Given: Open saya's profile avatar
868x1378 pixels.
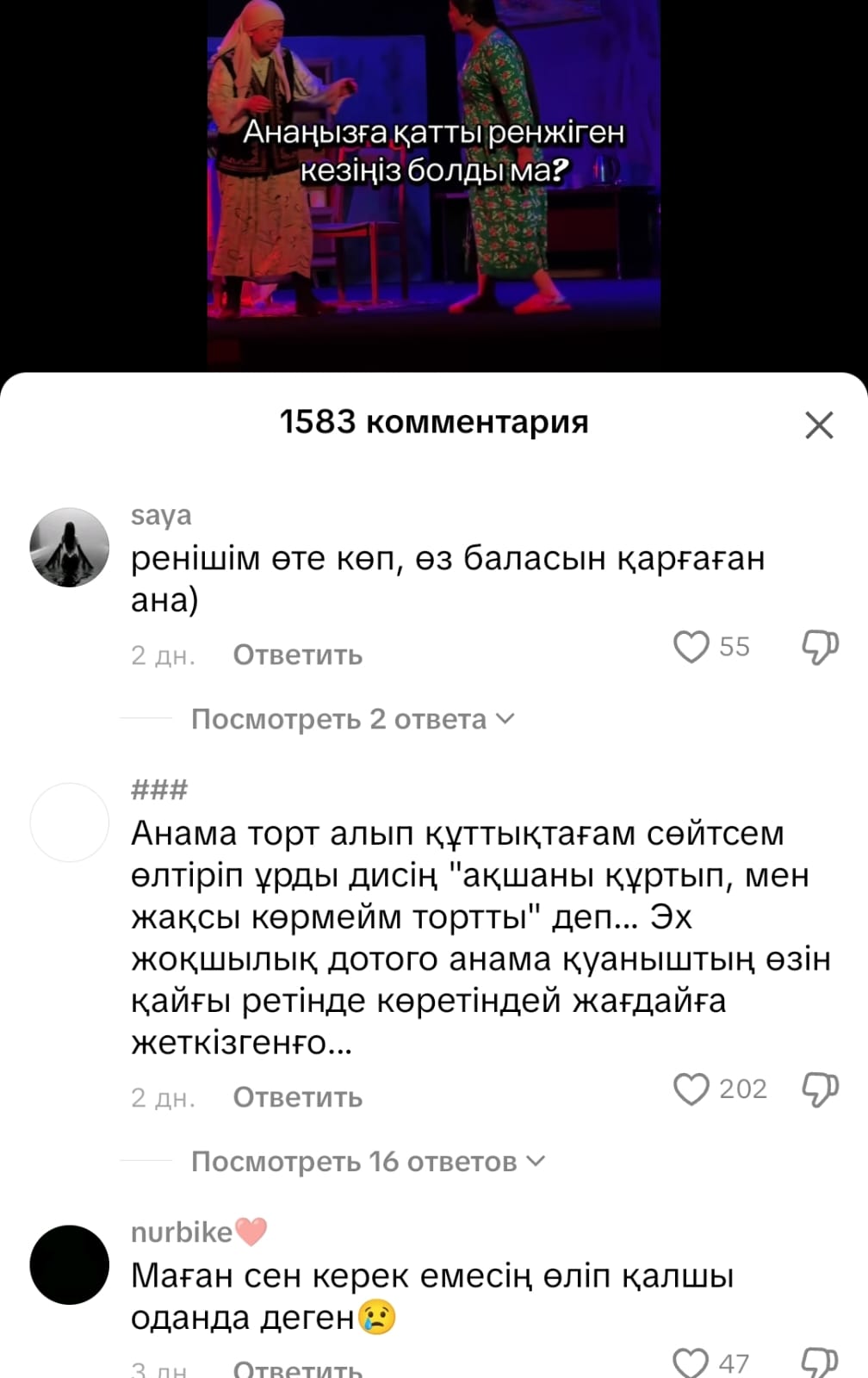Looking at the screenshot, I should 70,548.
